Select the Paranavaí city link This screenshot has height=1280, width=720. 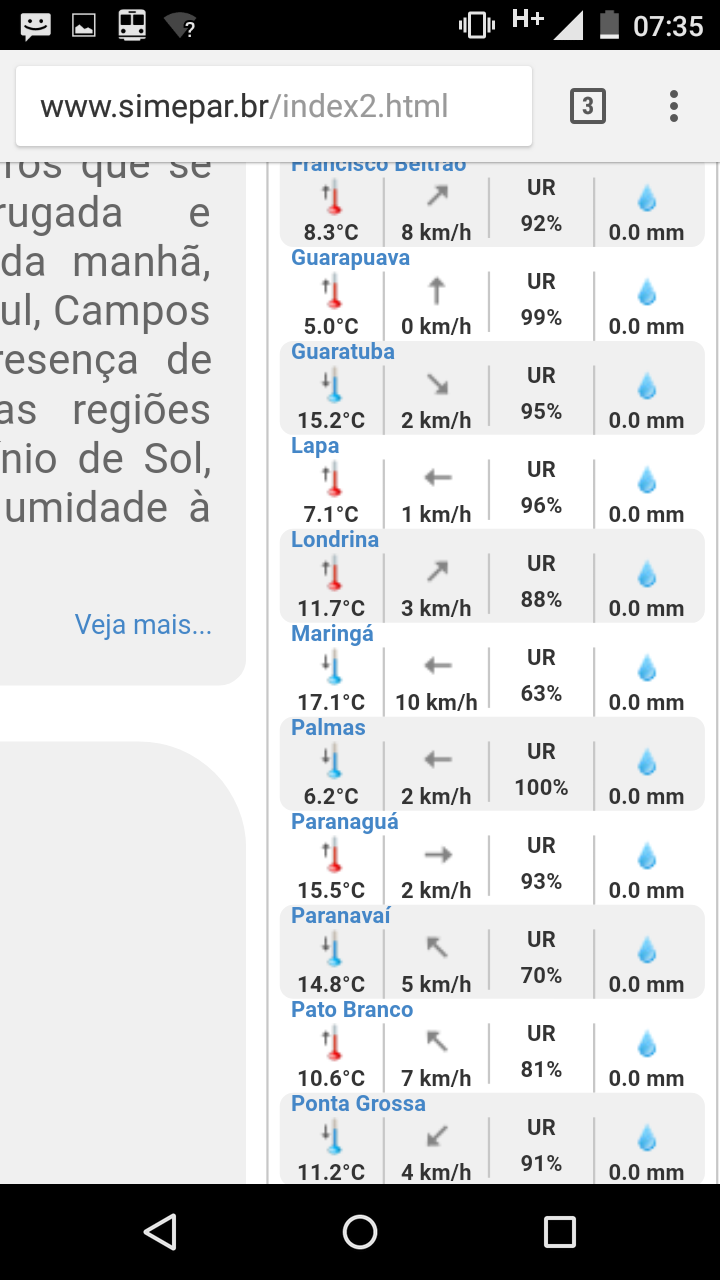tap(341, 916)
